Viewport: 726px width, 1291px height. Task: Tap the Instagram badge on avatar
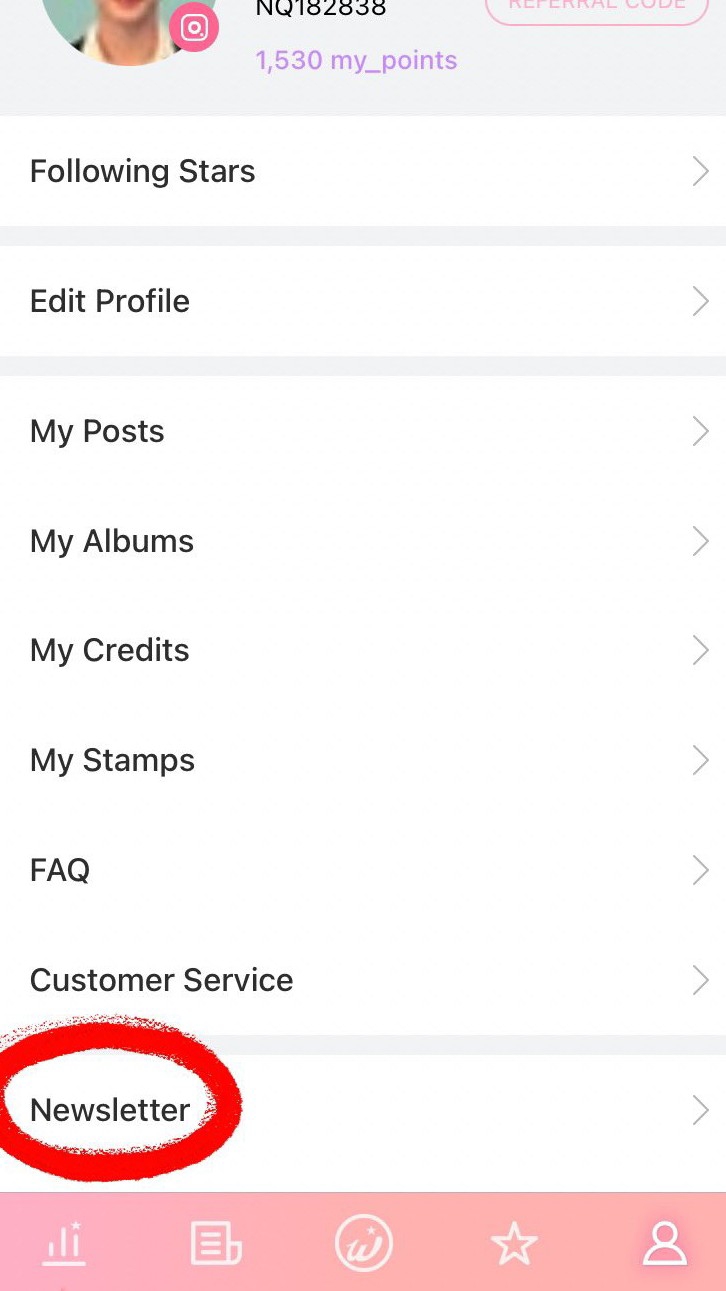coord(194,27)
